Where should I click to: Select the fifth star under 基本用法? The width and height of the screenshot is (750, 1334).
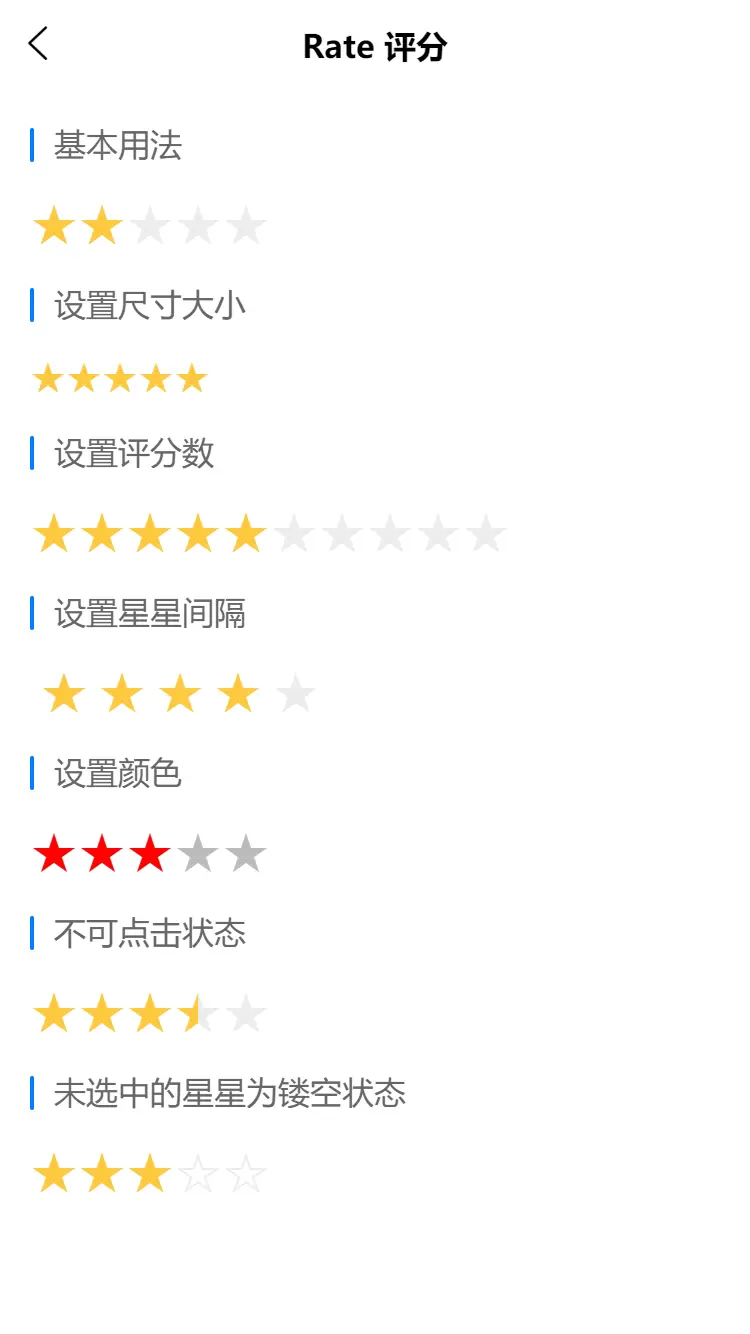pyautogui.click(x=246, y=226)
